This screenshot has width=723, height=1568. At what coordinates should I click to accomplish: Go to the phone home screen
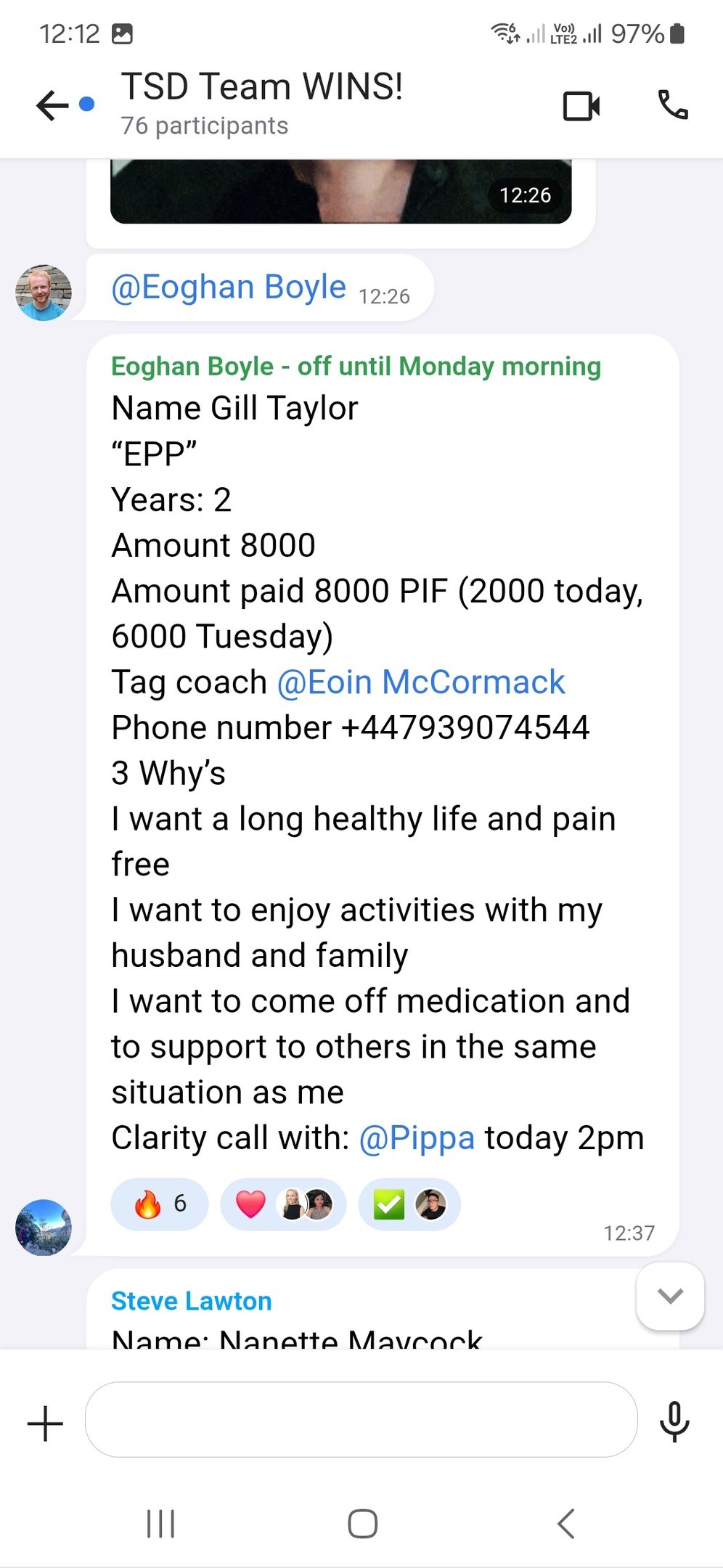[362, 1523]
